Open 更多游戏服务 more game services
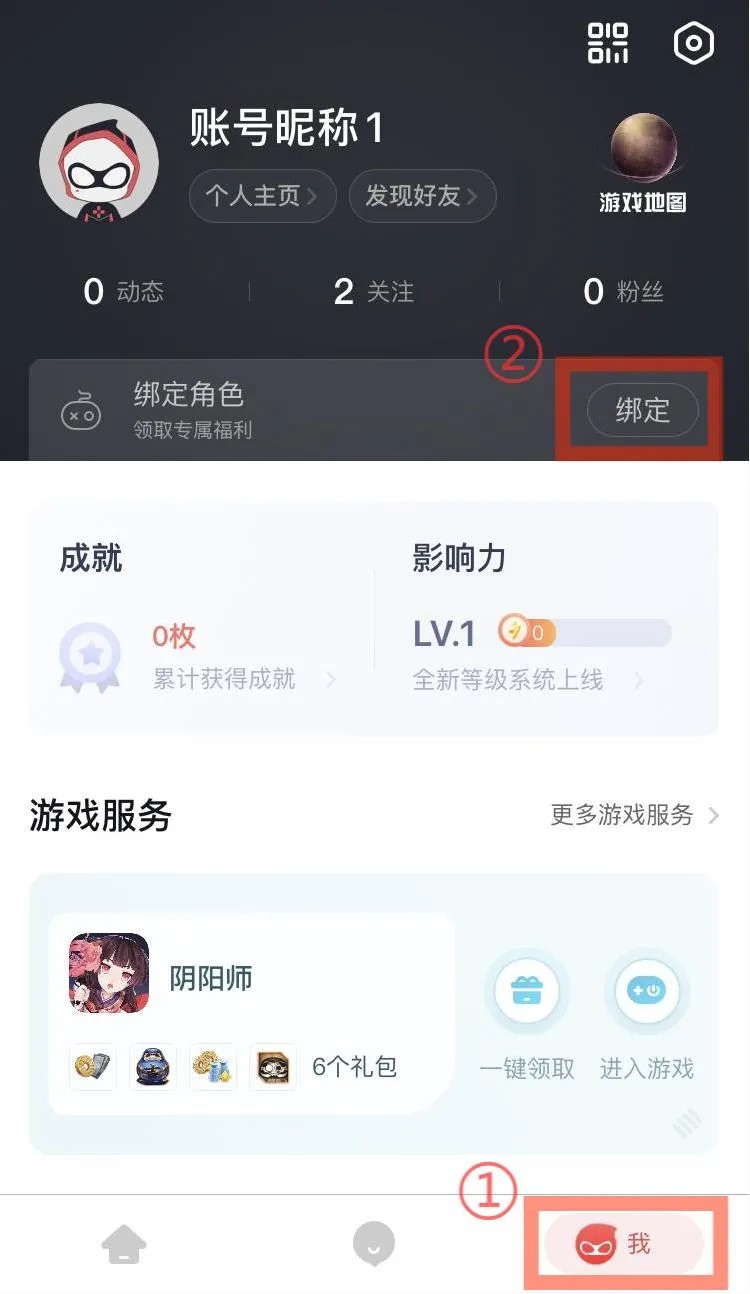750x1294 pixels. pos(634,815)
